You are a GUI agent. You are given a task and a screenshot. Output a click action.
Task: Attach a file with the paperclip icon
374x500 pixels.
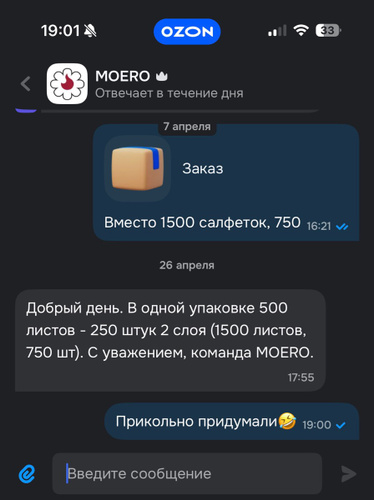point(27,474)
